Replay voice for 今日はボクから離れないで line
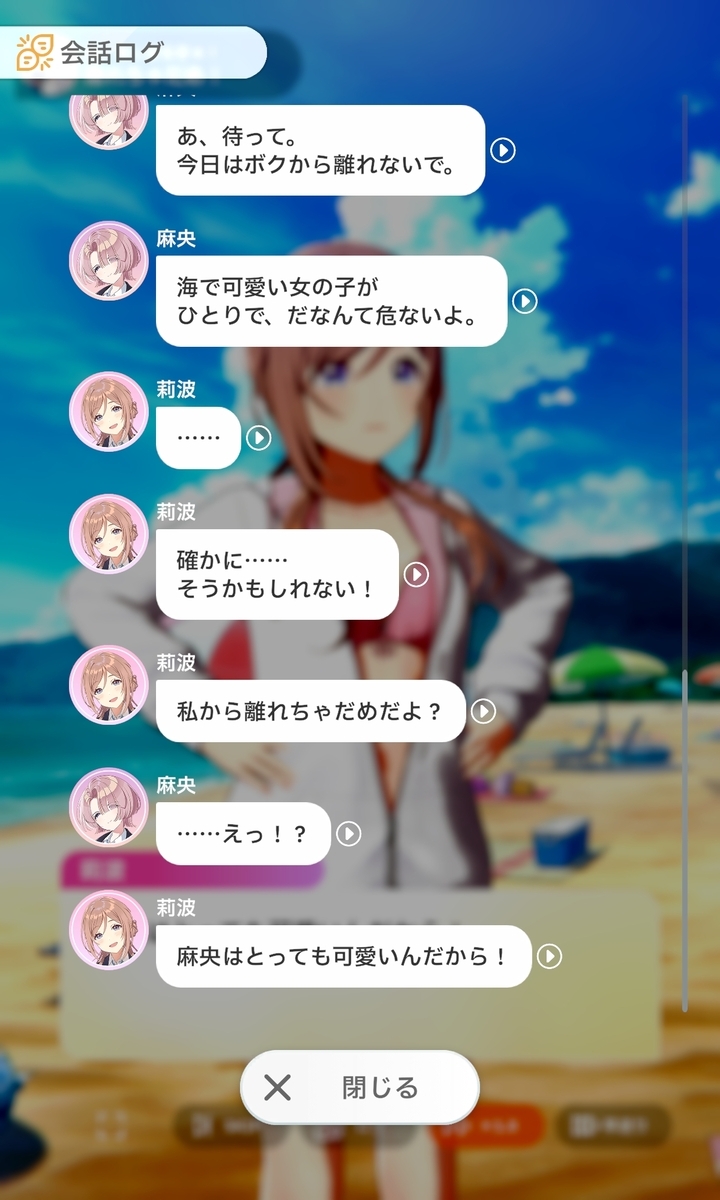This screenshot has width=720, height=1200. point(503,150)
